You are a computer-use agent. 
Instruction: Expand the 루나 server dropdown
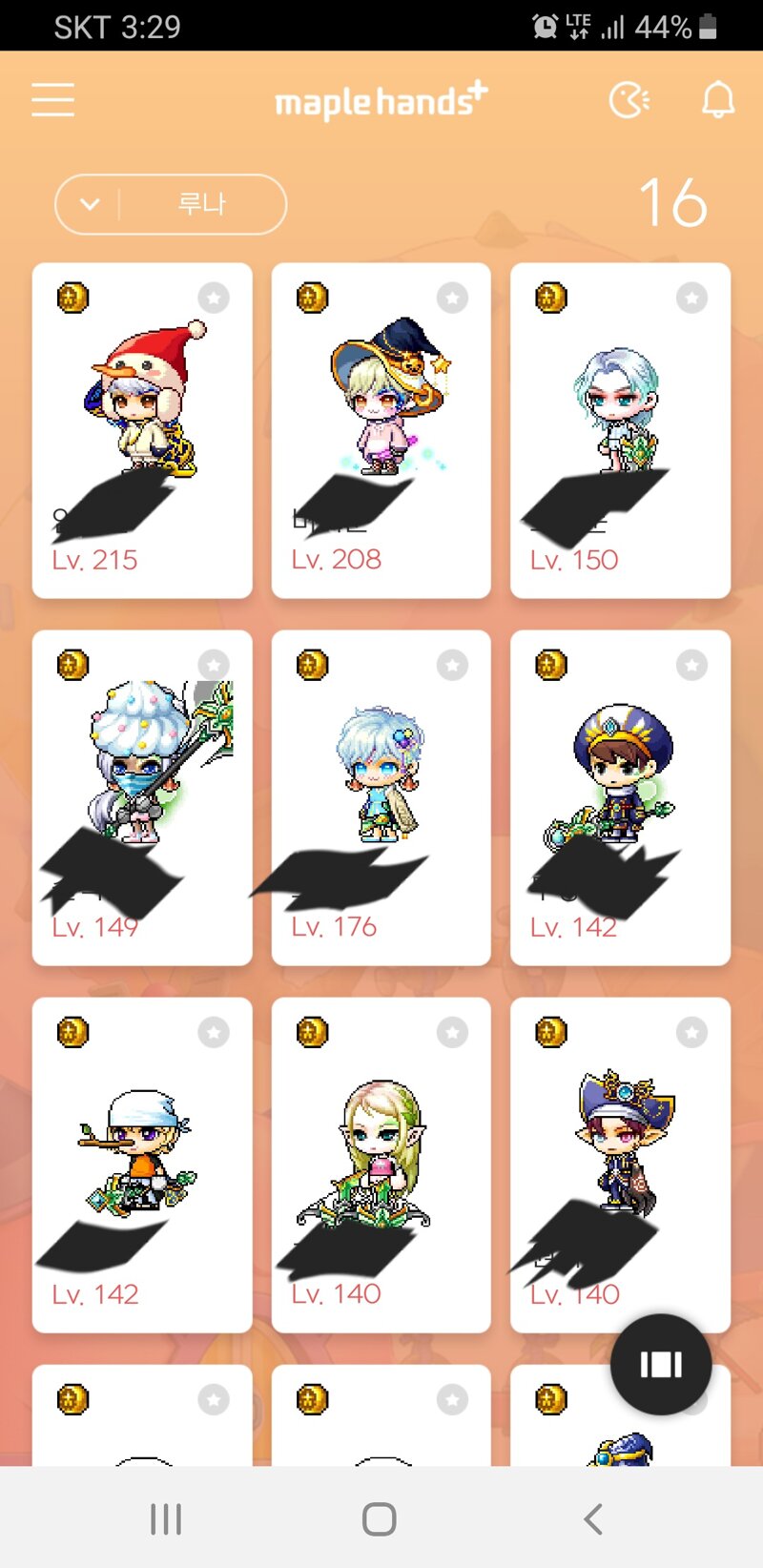pyautogui.click(x=171, y=204)
